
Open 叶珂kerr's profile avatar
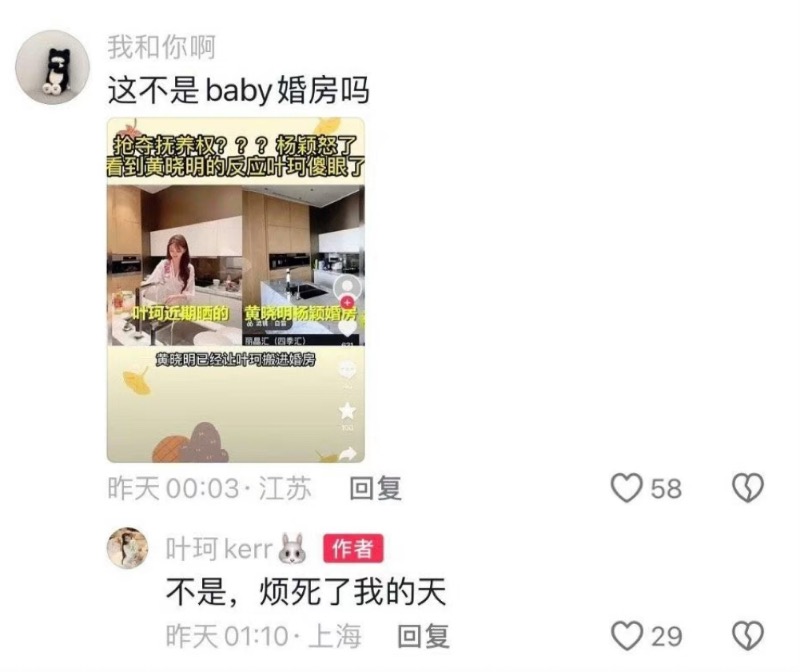(x=127, y=548)
